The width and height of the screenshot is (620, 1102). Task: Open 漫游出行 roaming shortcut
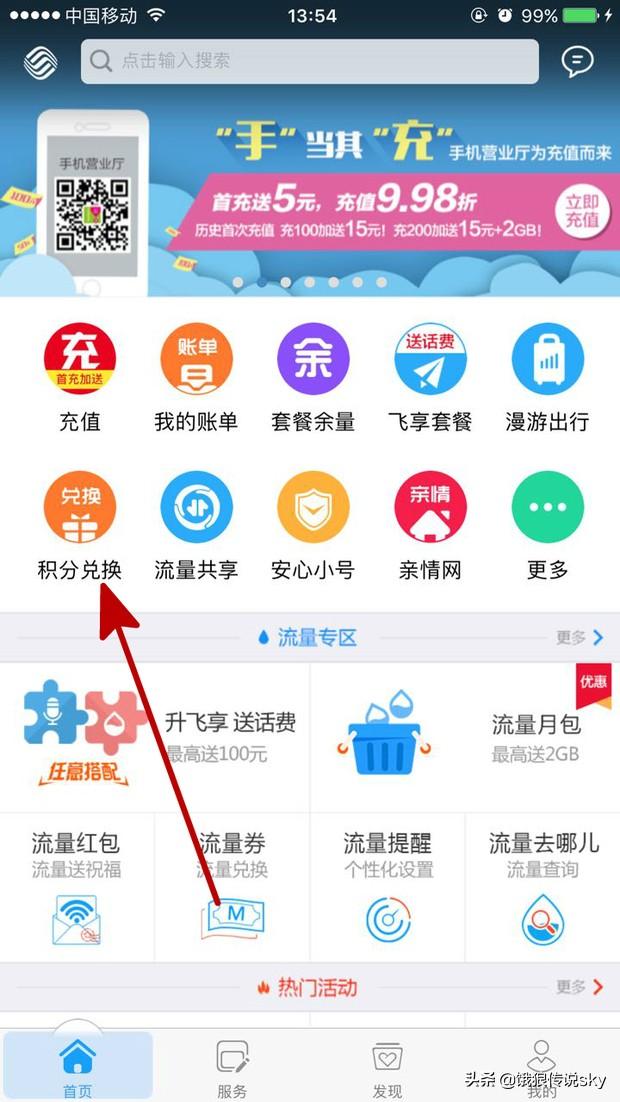(546, 378)
